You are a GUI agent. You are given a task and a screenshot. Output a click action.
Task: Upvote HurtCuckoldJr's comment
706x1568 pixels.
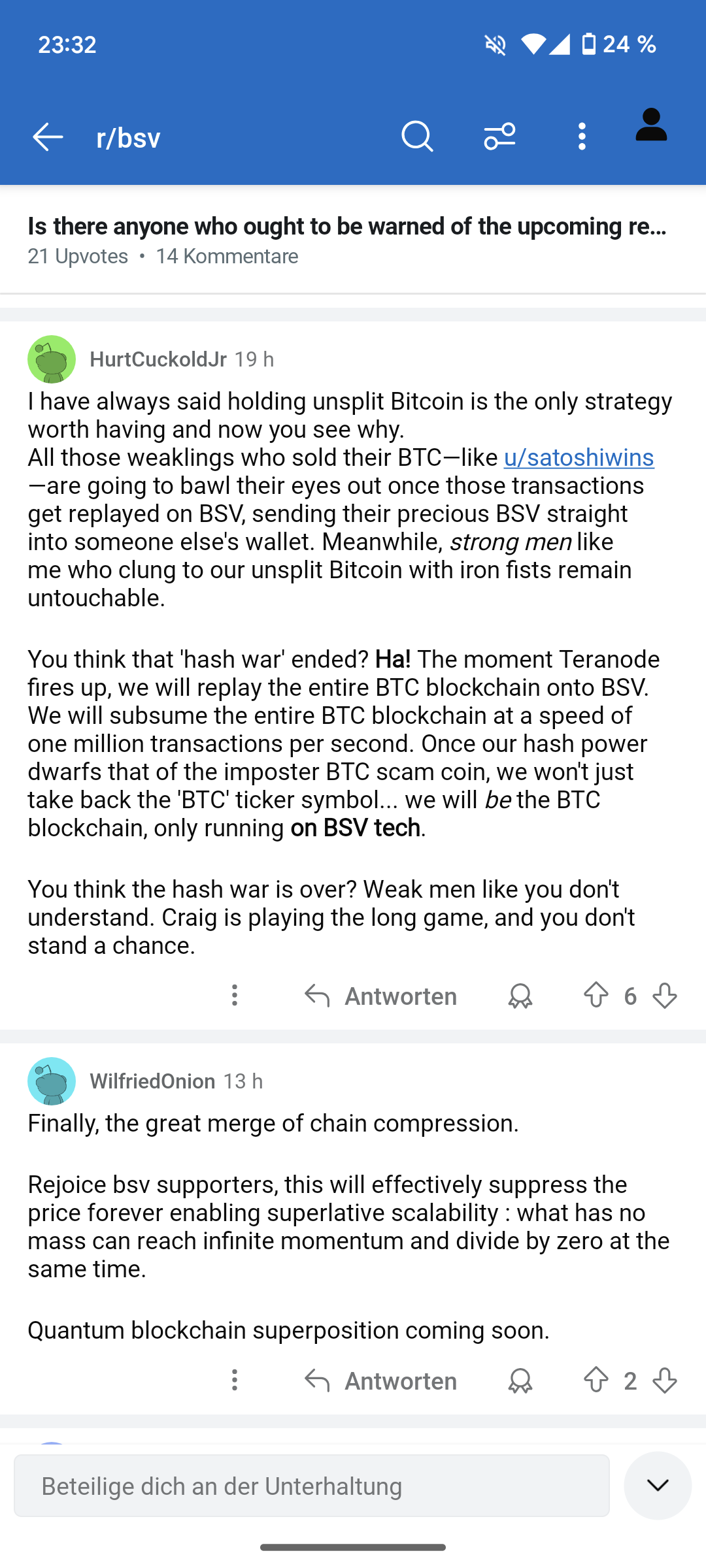(596, 996)
